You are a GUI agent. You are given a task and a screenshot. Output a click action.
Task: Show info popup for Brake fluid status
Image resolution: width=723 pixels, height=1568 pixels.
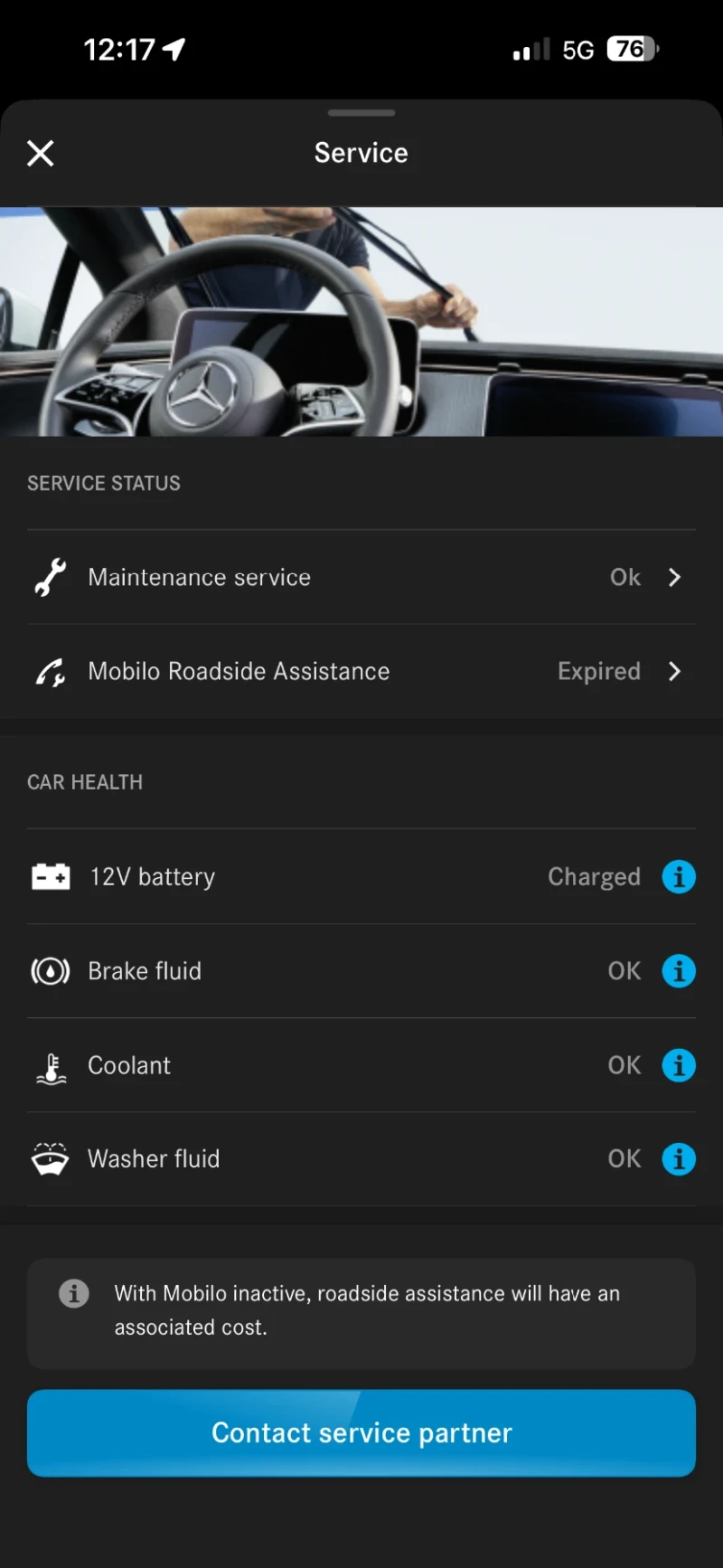[x=679, y=970]
